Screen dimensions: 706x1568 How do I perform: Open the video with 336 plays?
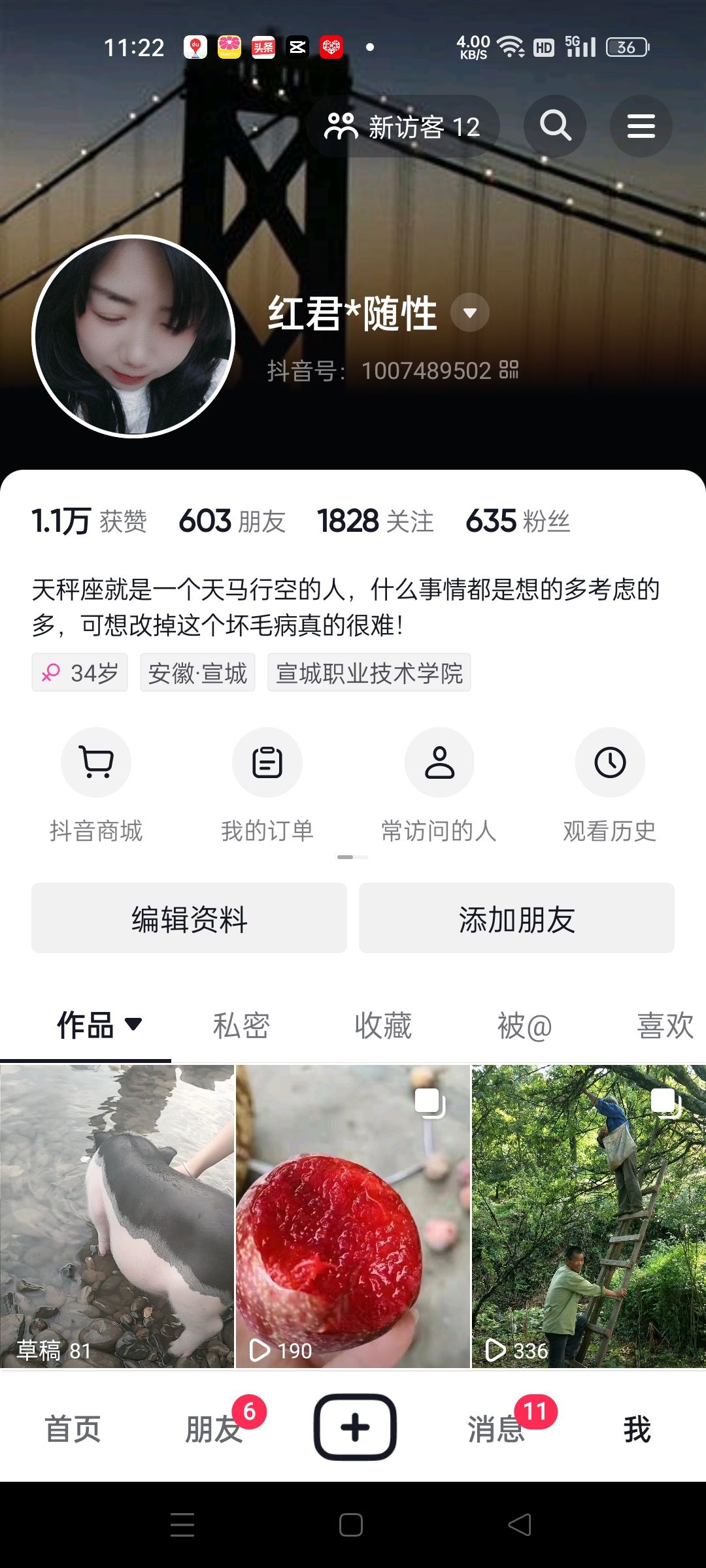click(588, 1216)
